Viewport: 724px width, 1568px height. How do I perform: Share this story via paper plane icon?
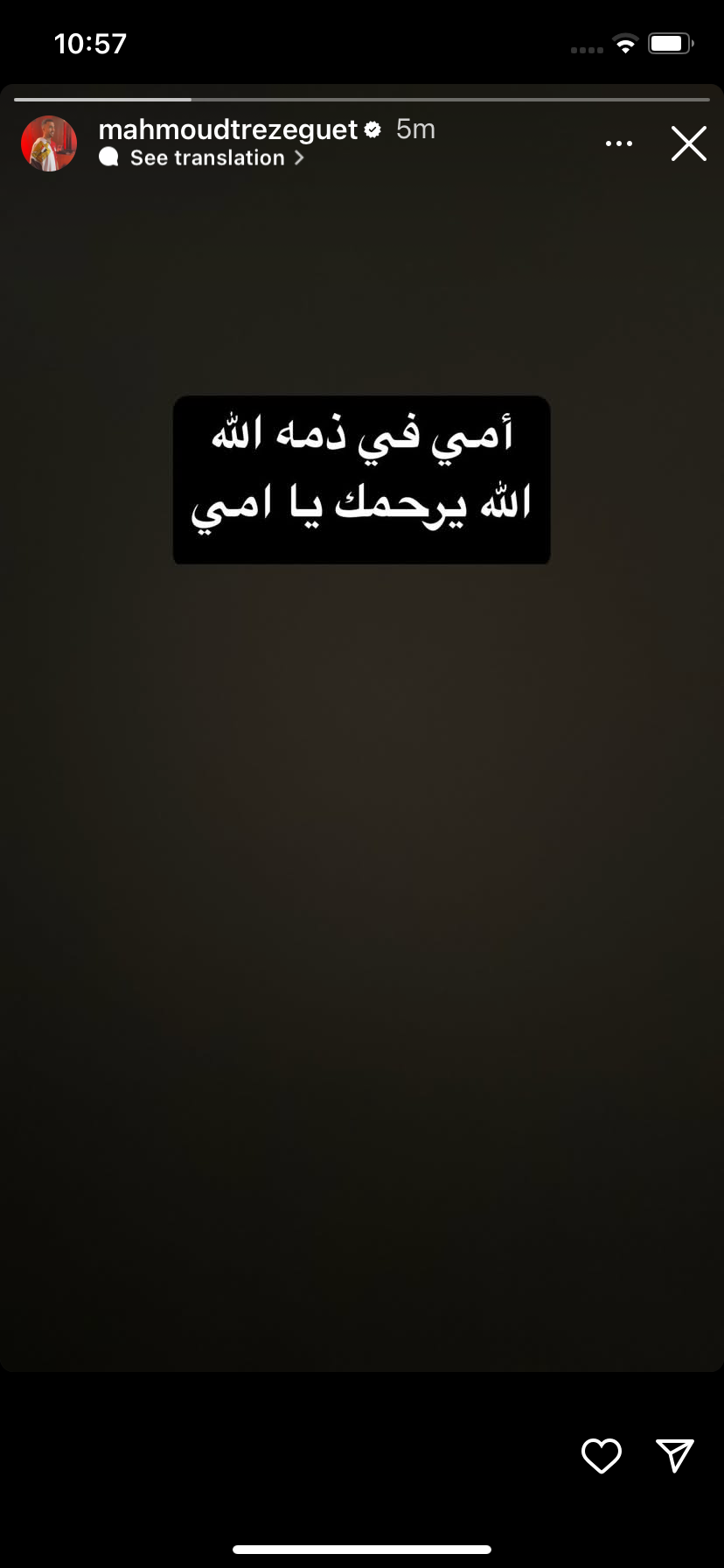[675, 1455]
